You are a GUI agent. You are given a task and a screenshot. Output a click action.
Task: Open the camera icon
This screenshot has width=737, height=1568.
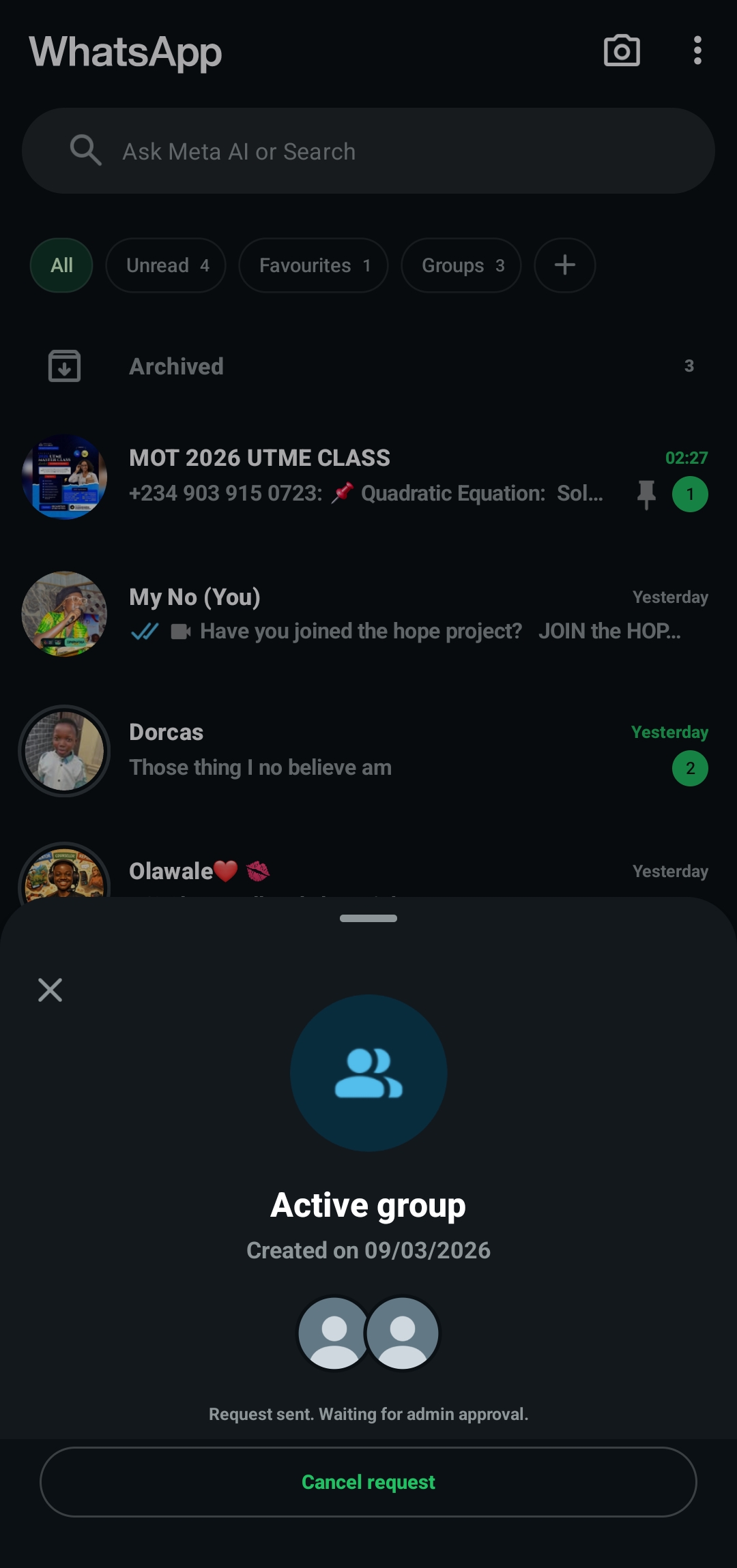622,51
